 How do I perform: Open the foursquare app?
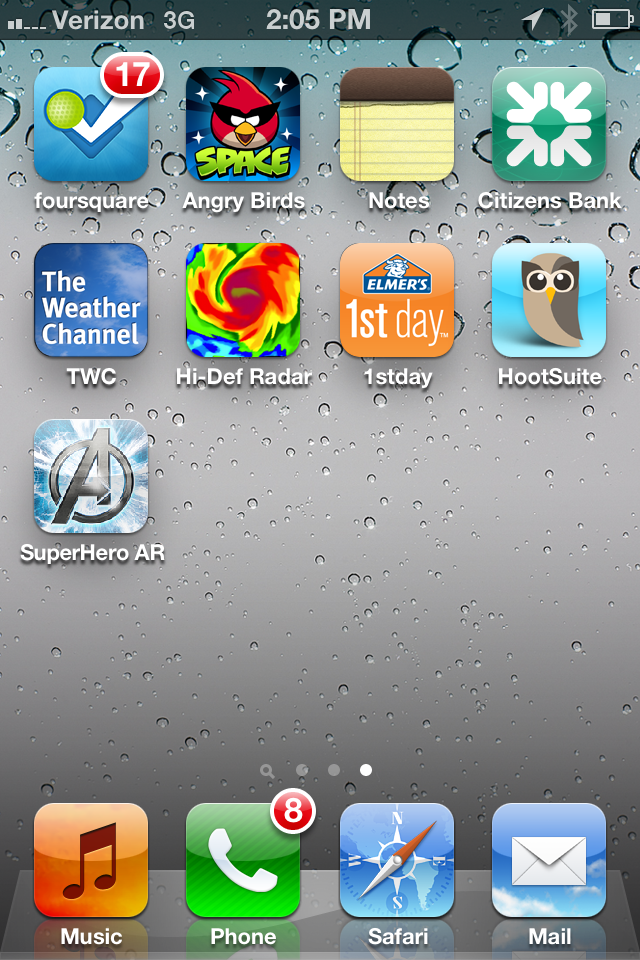coord(90,125)
